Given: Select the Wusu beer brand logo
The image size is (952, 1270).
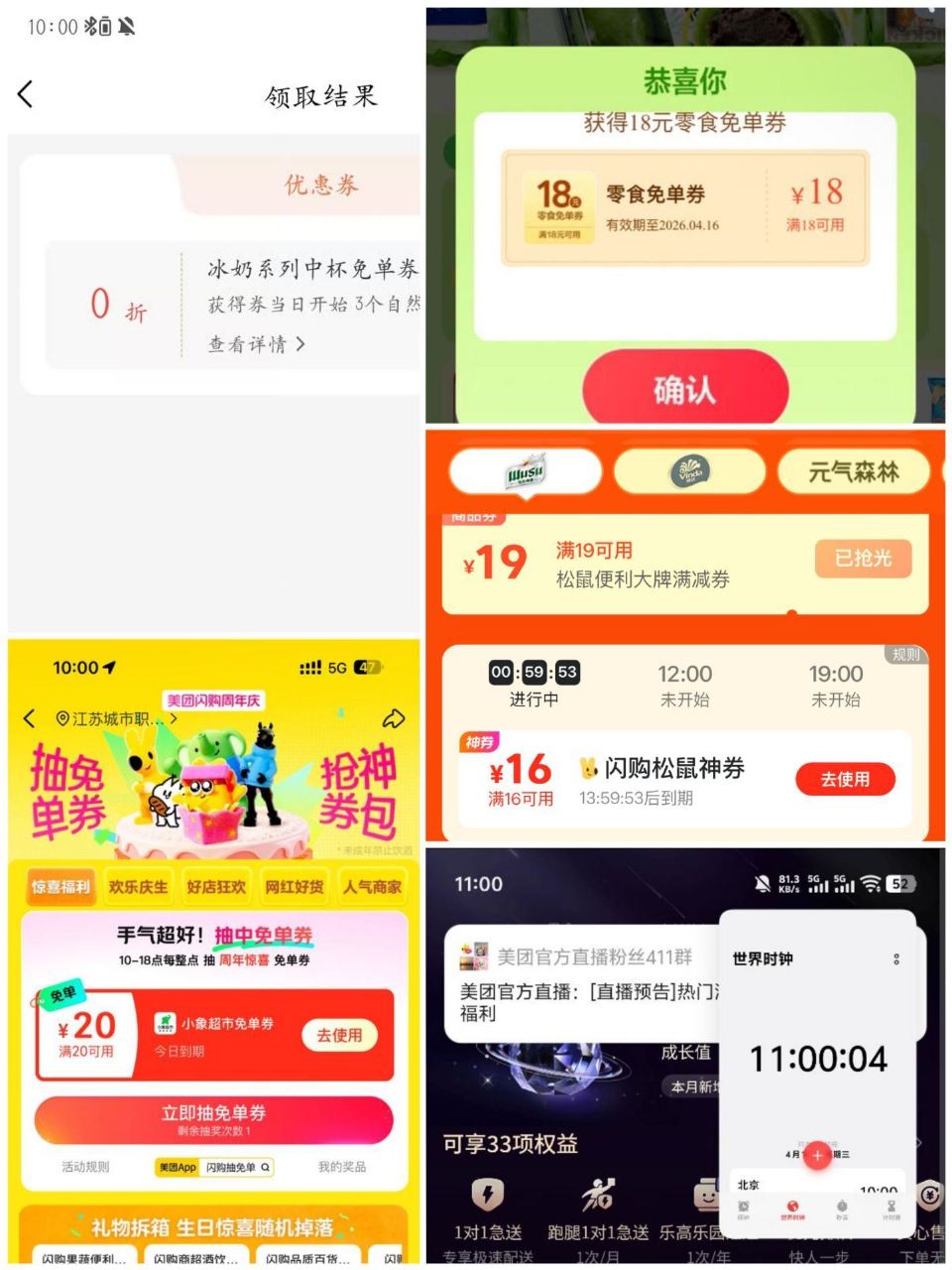Looking at the screenshot, I should point(523,471).
